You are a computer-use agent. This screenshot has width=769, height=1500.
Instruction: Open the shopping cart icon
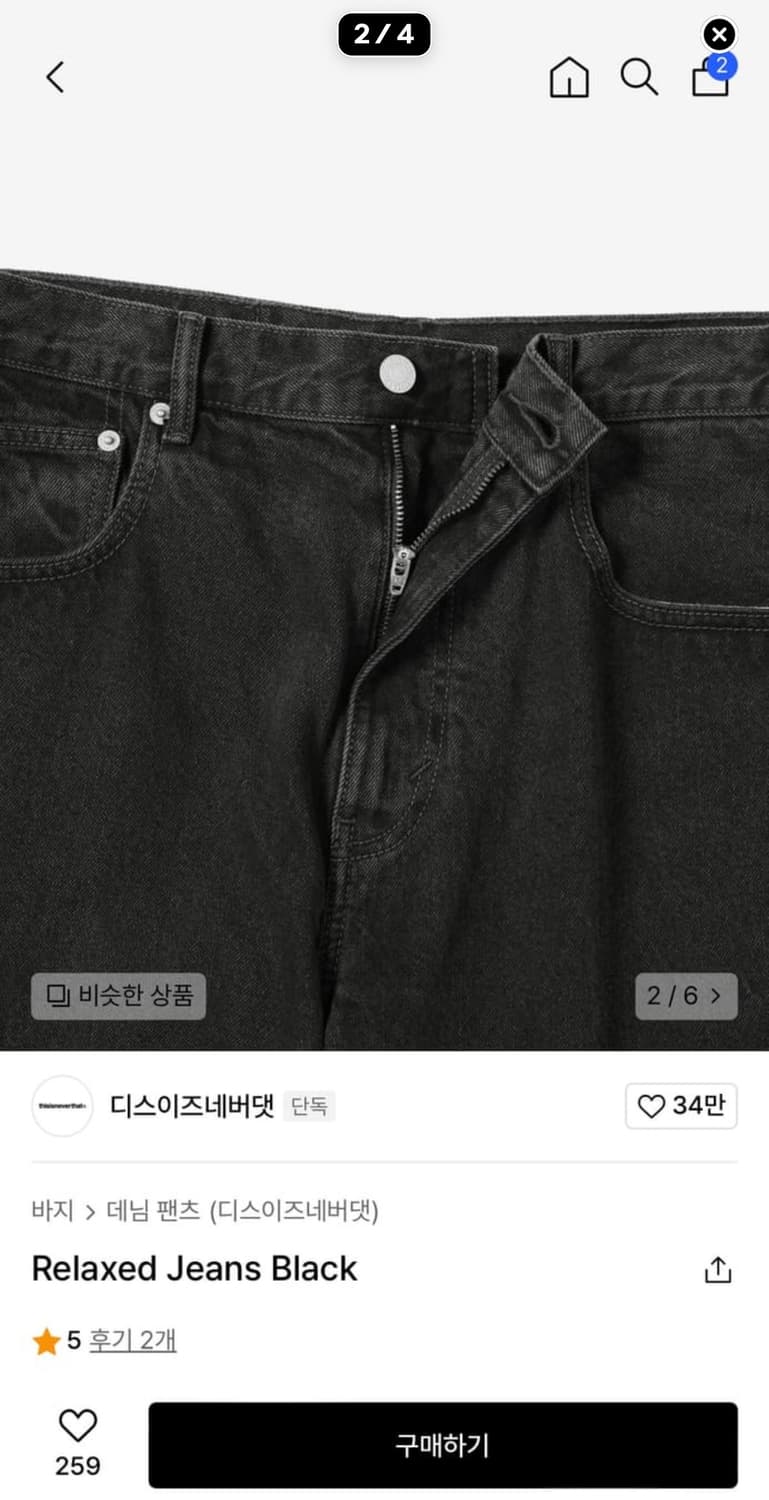tap(709, 80)
